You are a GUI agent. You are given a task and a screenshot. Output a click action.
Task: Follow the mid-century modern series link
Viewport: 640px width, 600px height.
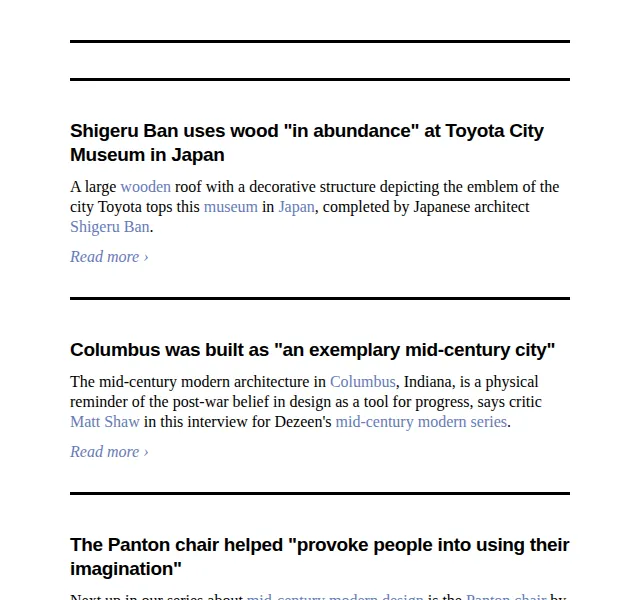click(421, 422)
